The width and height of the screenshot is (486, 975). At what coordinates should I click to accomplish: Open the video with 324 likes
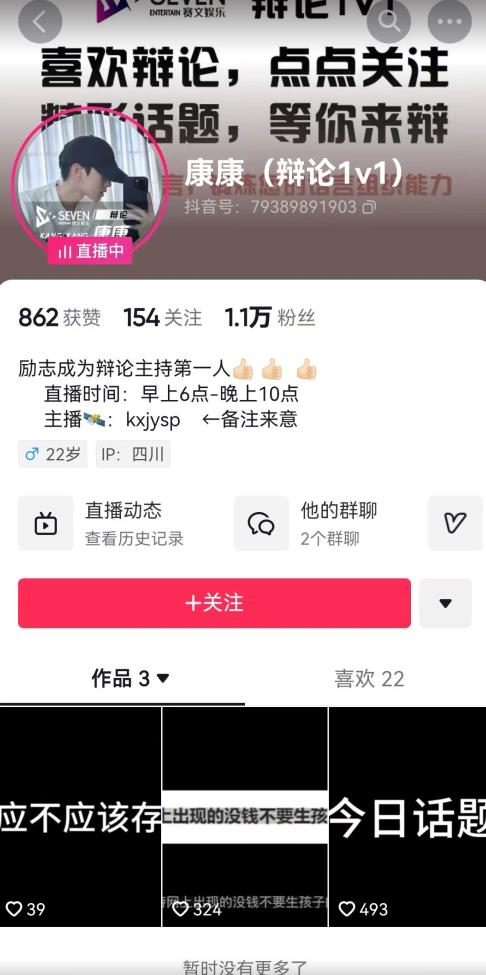point(245,816)
